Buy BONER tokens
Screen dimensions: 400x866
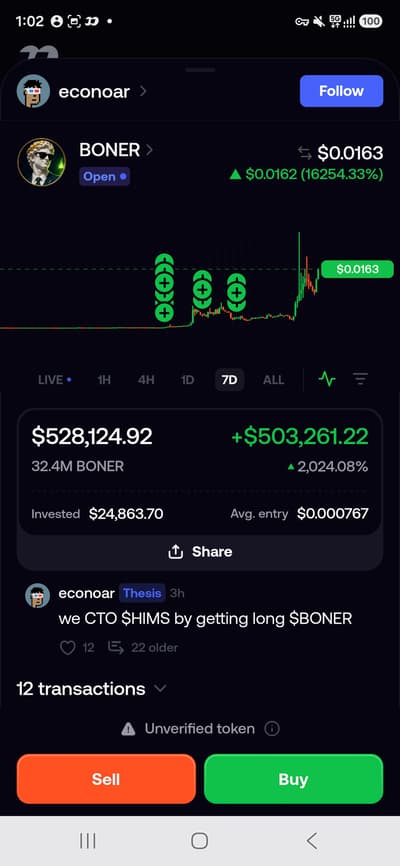293,779
